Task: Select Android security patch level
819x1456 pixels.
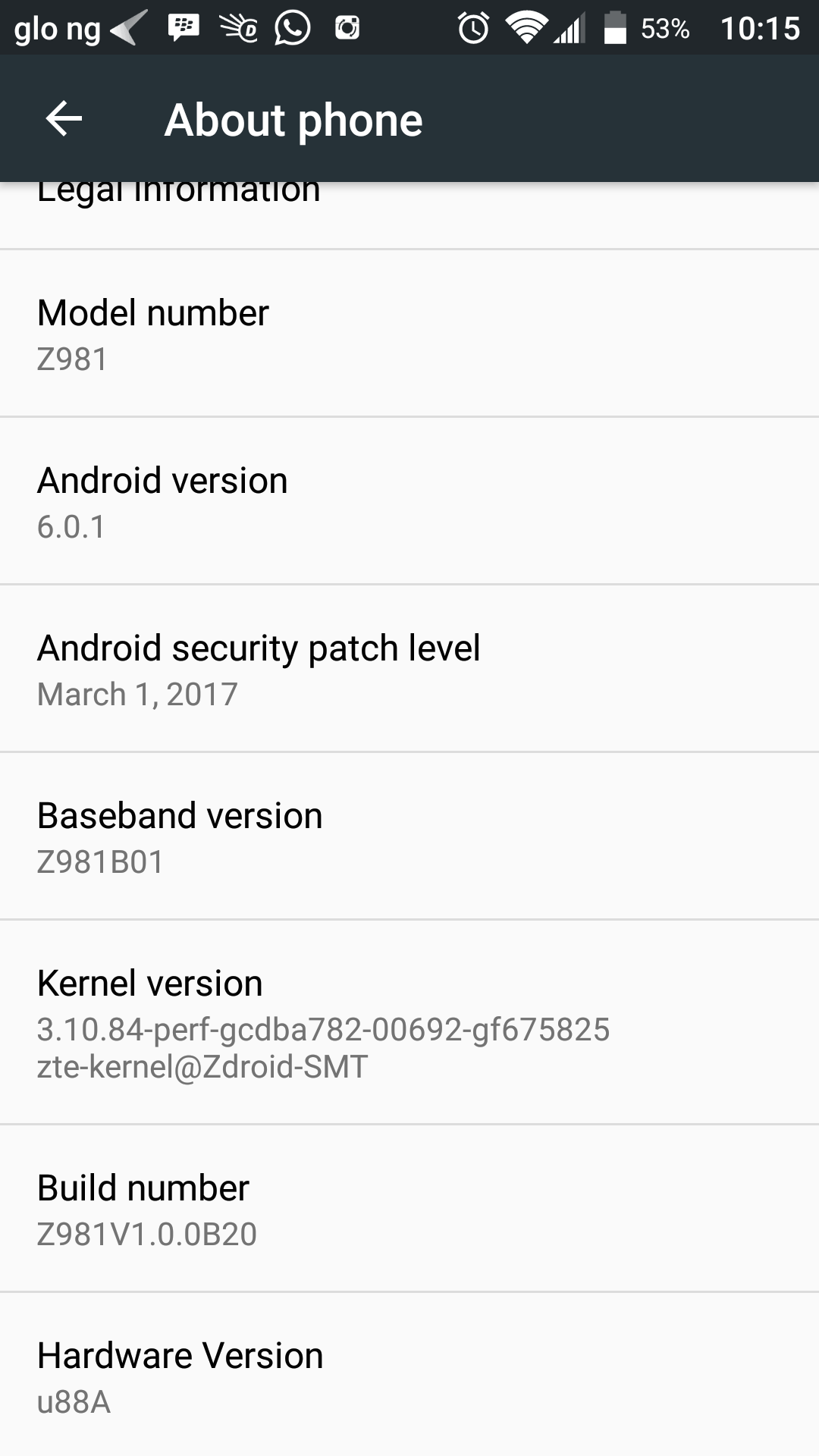Action: click(x=409, y=669)
